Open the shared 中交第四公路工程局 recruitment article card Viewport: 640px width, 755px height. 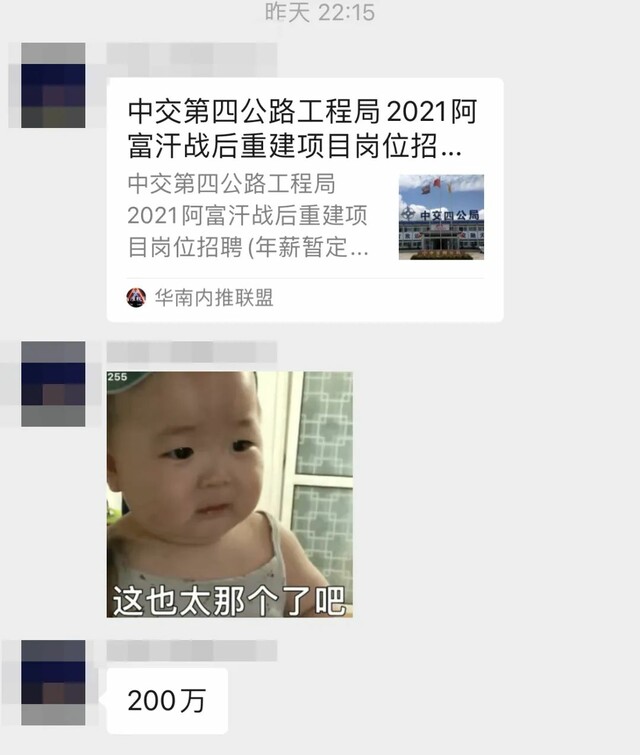(304, 200)
